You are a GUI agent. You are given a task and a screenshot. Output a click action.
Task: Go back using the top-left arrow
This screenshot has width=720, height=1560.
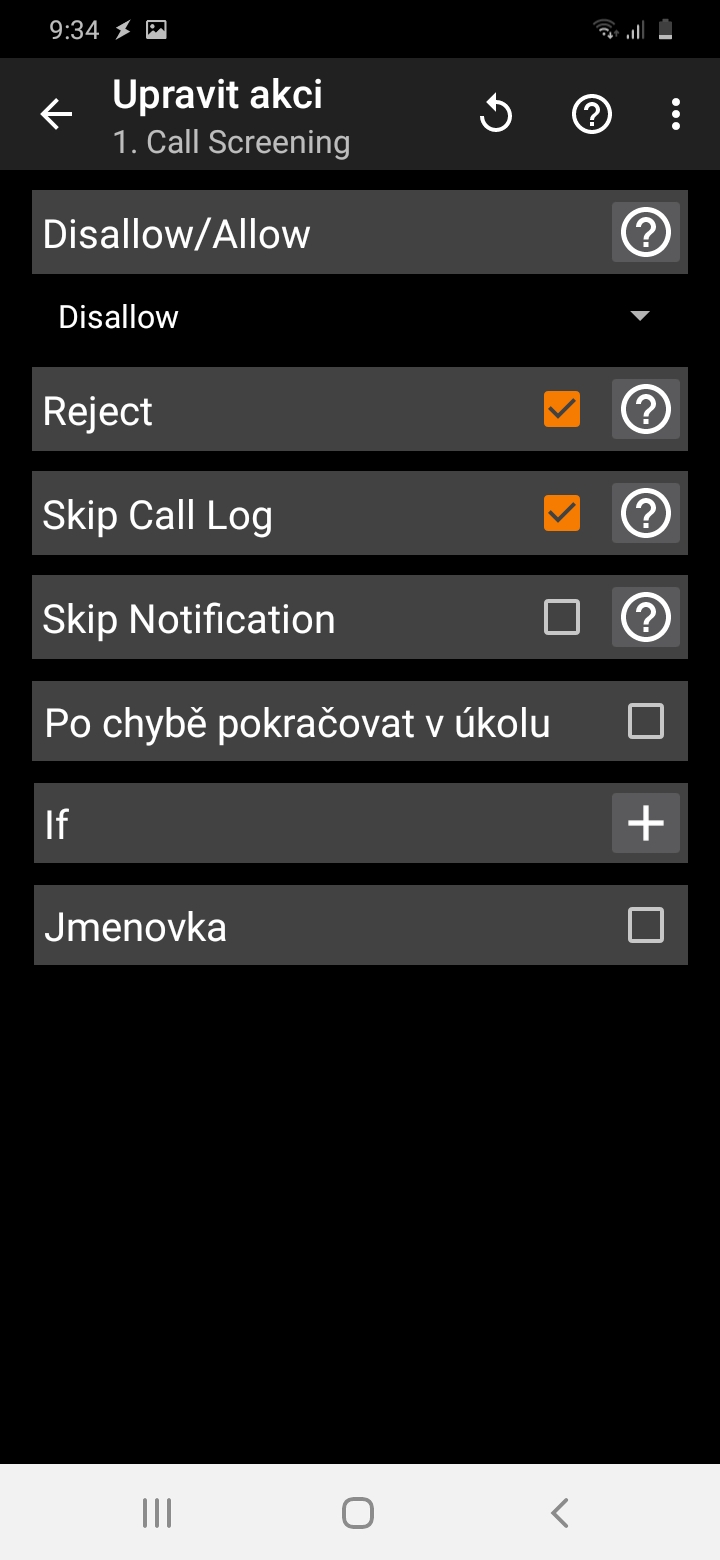coord(56,115)
